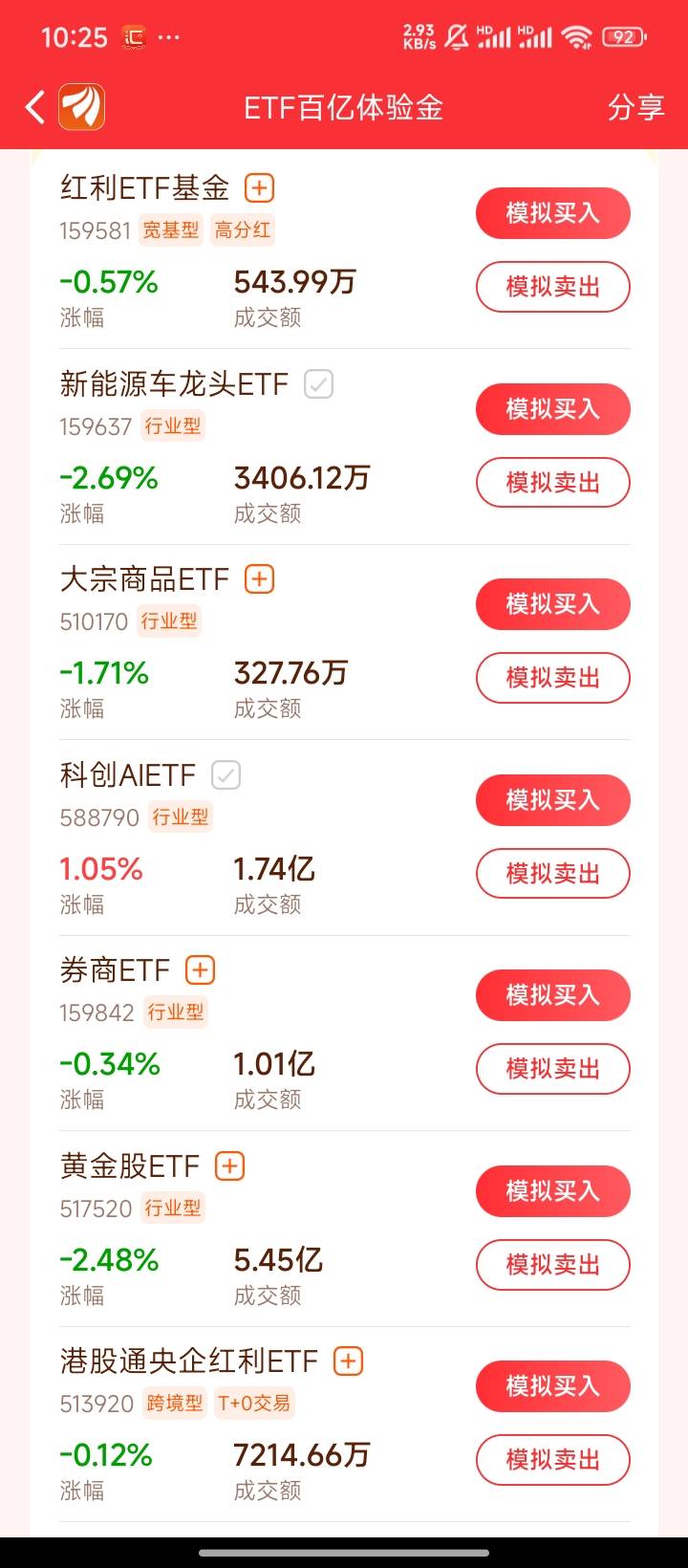The height and width of the screenshot is (1568, 688).
Task: Tap 模拟卖出 for 大宗商品ETF
Action: pyautogui.click(x=553, y=678)
